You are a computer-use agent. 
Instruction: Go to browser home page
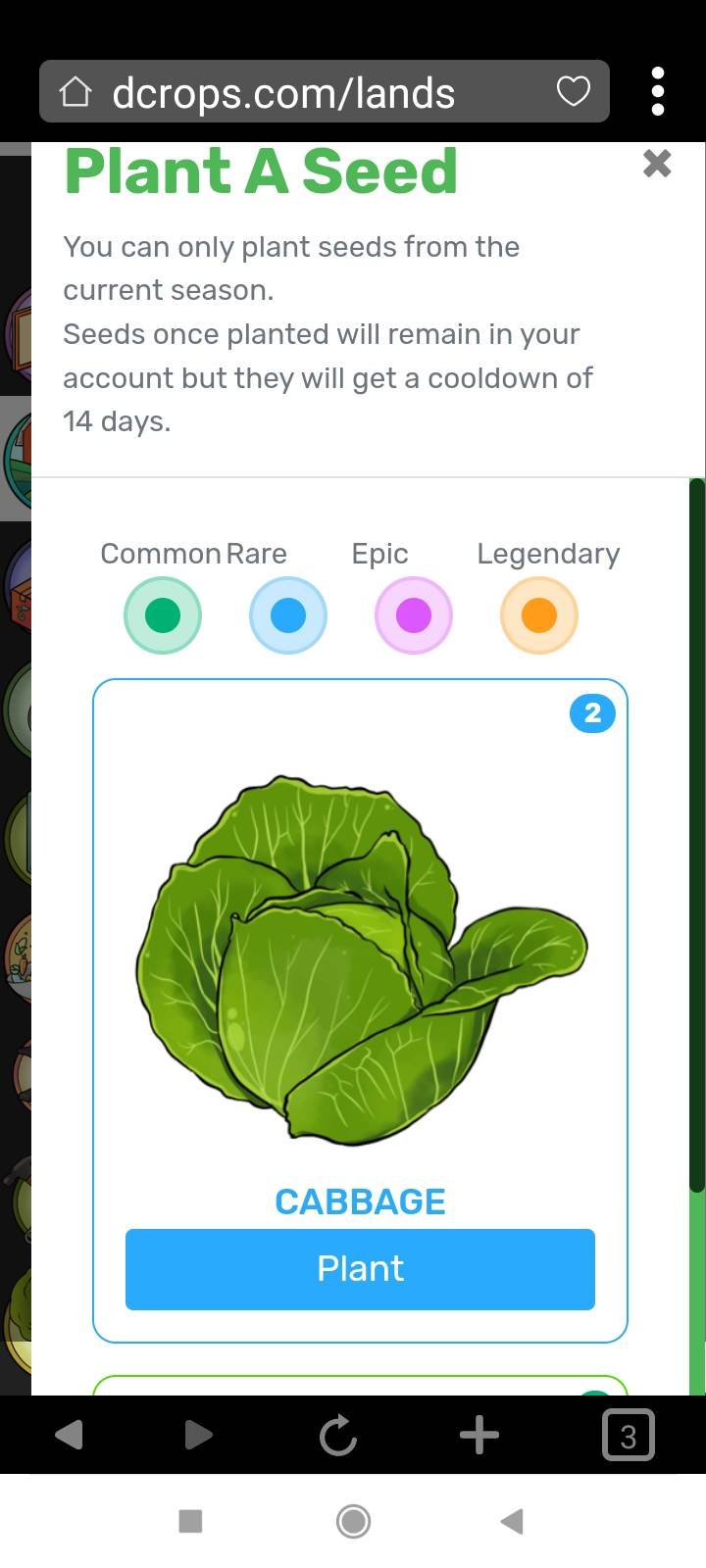click(x=76, y=92)
